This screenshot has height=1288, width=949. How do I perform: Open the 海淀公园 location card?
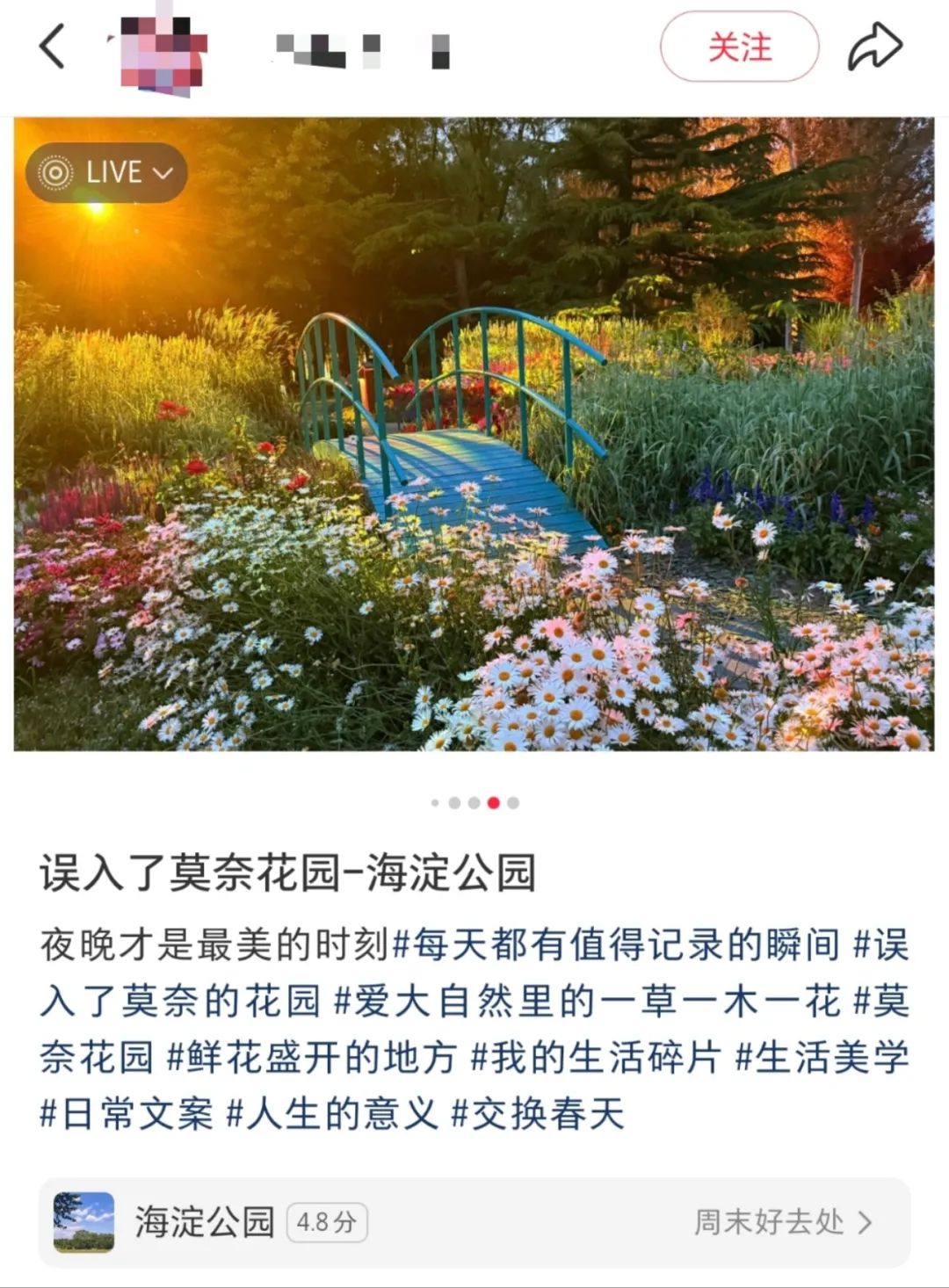(474, 1222)
